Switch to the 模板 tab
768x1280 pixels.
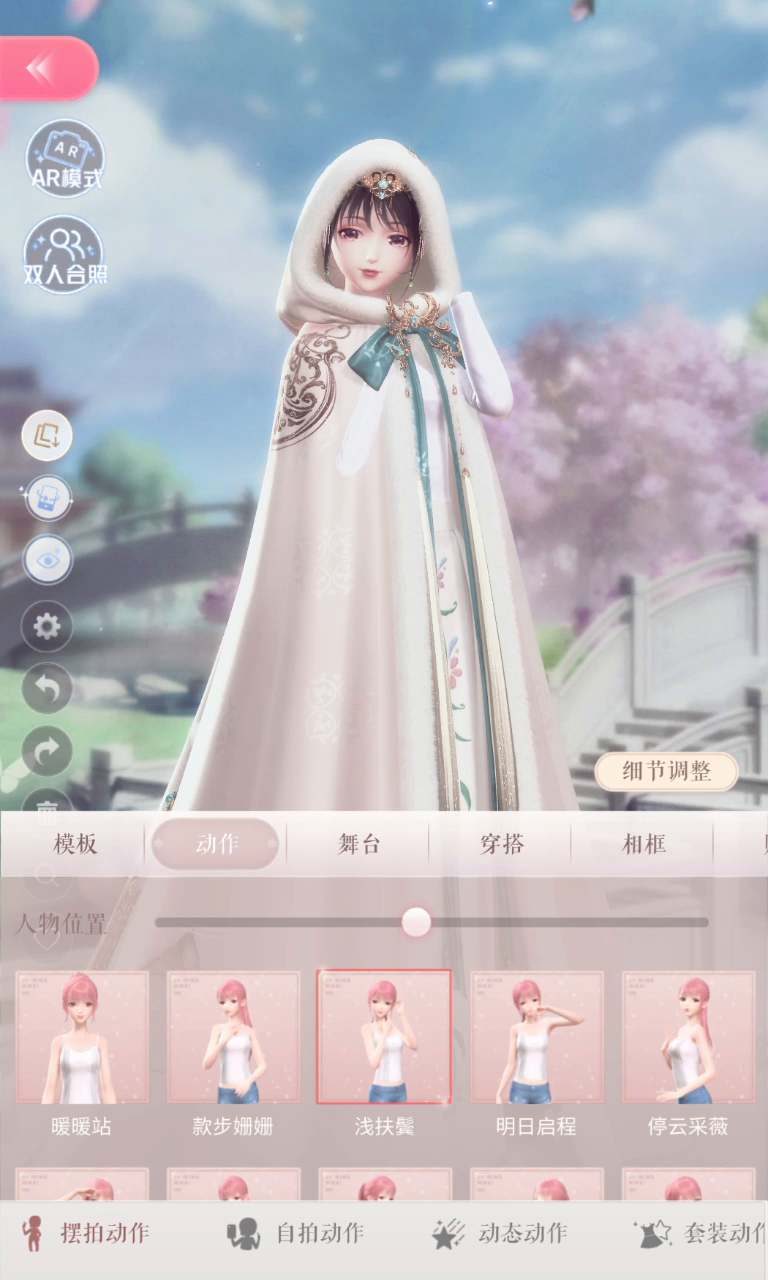pos(75,844)
